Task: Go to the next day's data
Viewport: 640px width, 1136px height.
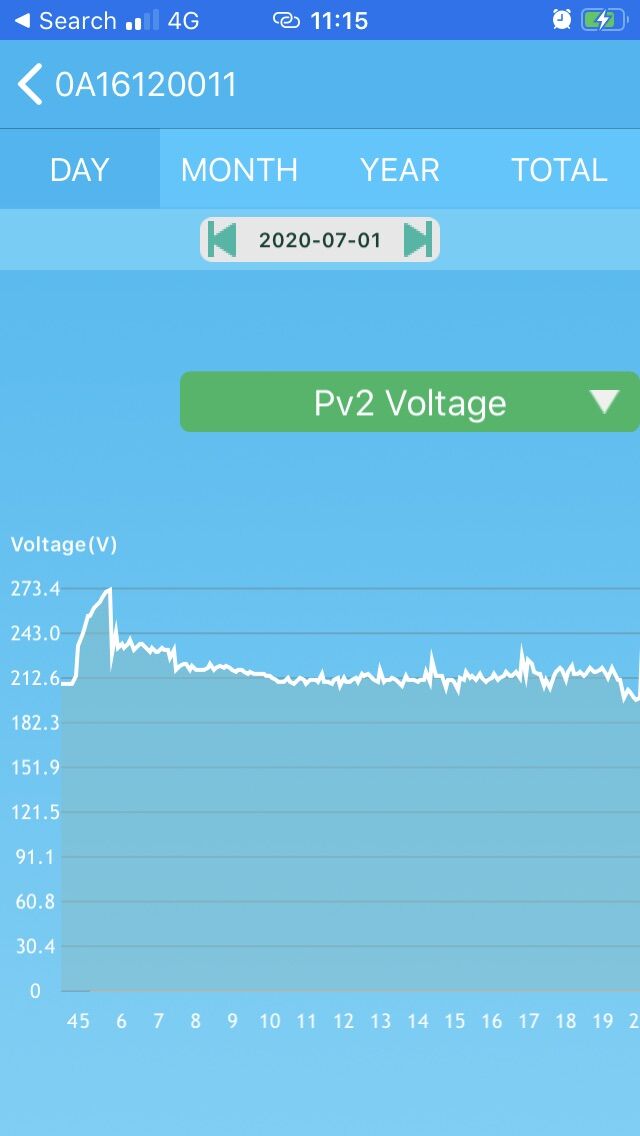Action: pos(417,240)
